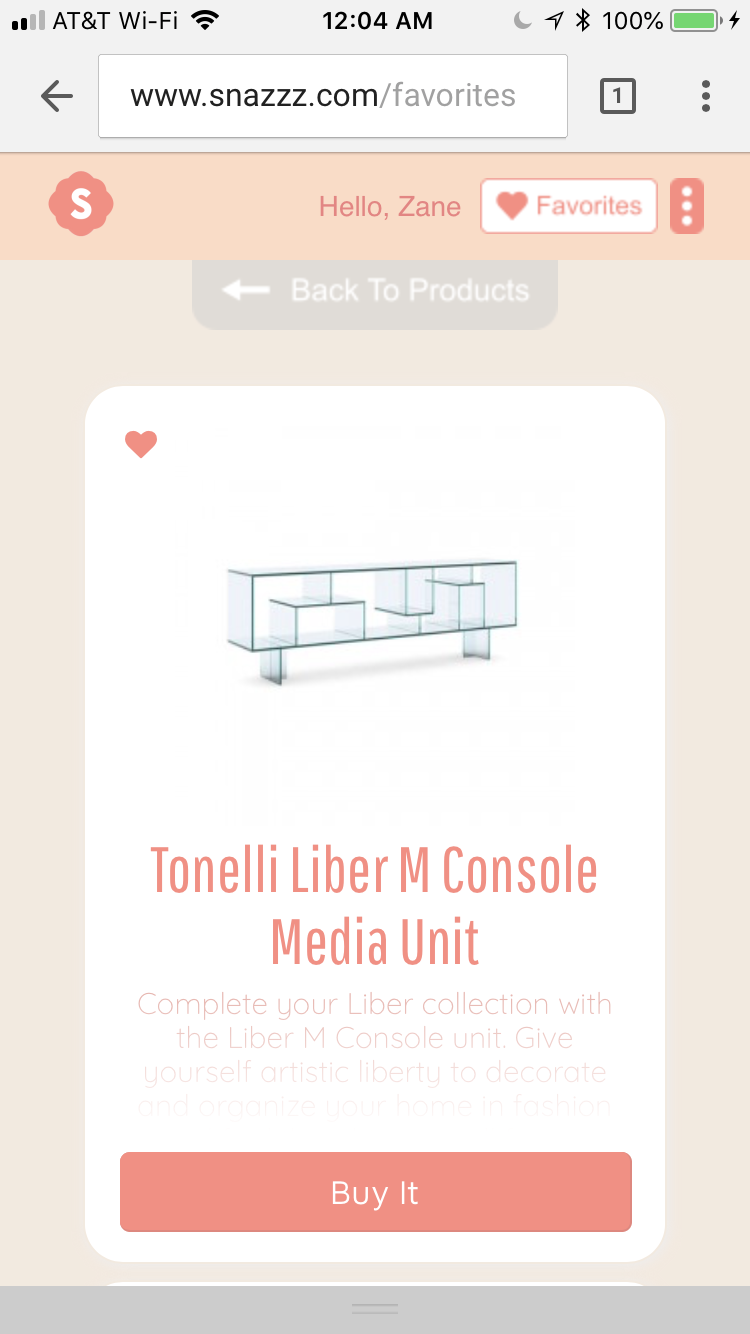This screenshot has height=1334, width=750.
Task: View the Tonelli console product image
Action: coord(373,622)
